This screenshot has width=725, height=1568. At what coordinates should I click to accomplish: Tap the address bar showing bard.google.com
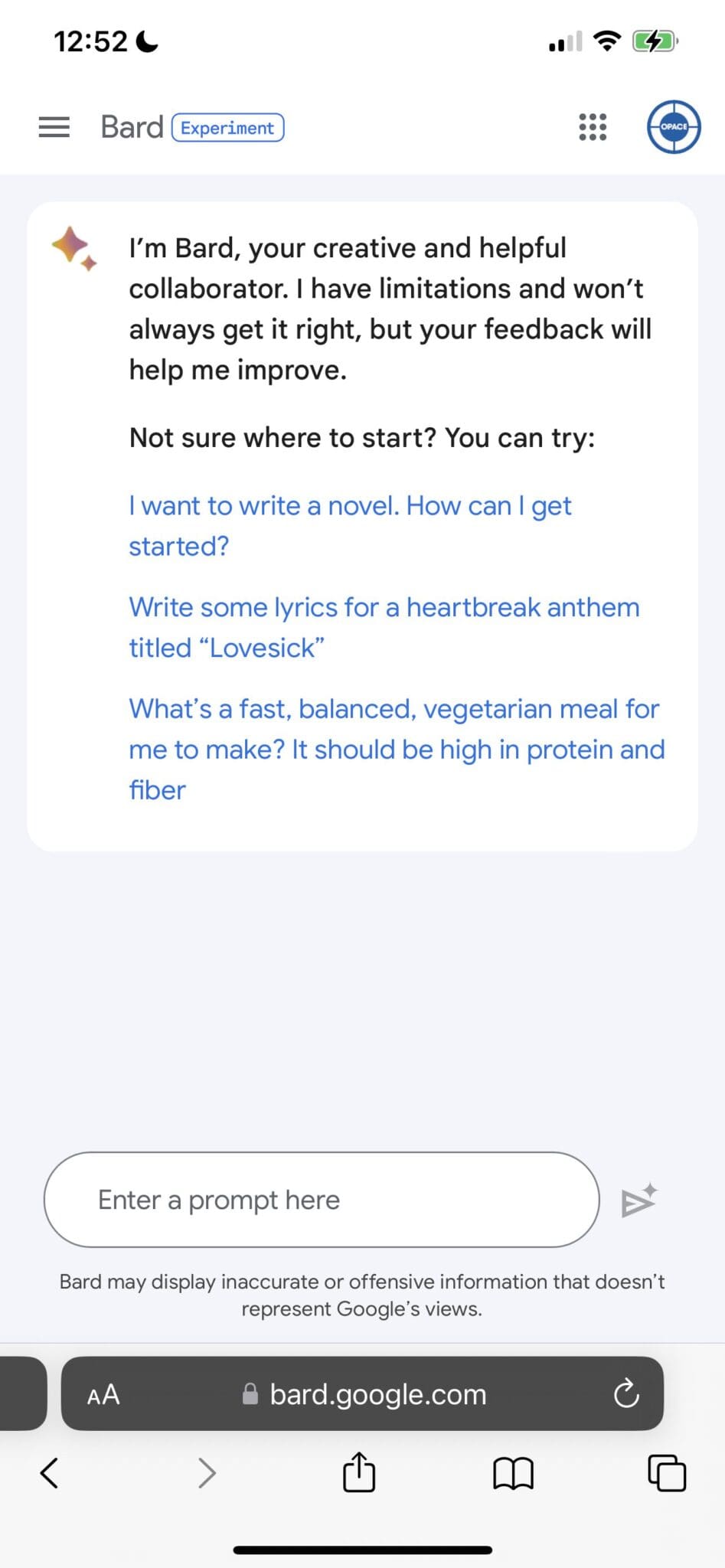pos(377,1393)
